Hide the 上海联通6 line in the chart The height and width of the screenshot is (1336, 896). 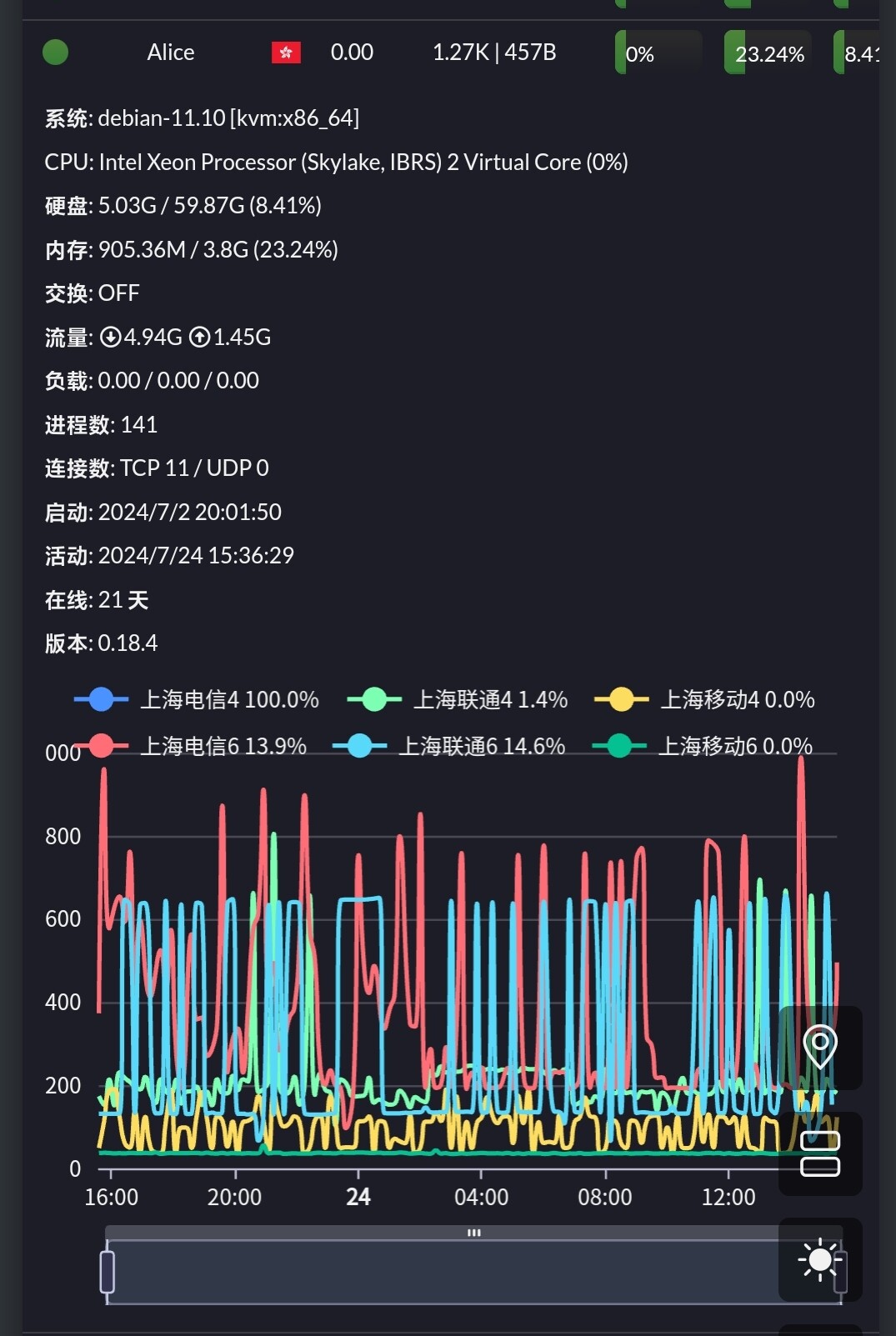coord(448,746)
